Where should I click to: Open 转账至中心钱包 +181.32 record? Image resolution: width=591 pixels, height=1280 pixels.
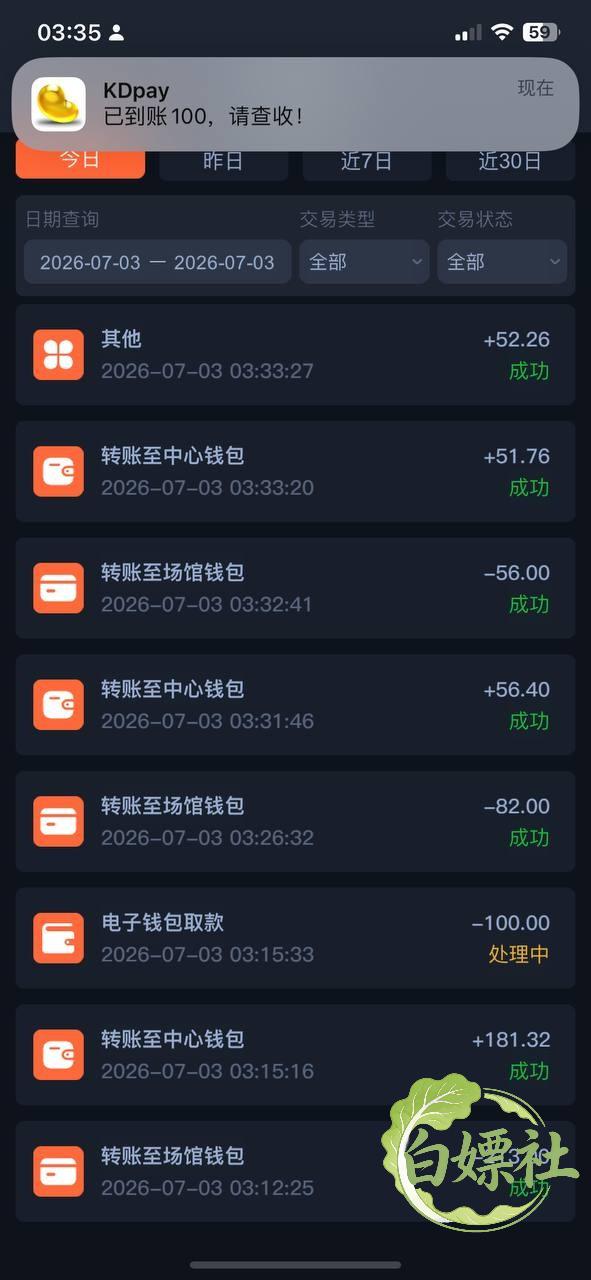pyautogui.click(x=295, y=1055)
